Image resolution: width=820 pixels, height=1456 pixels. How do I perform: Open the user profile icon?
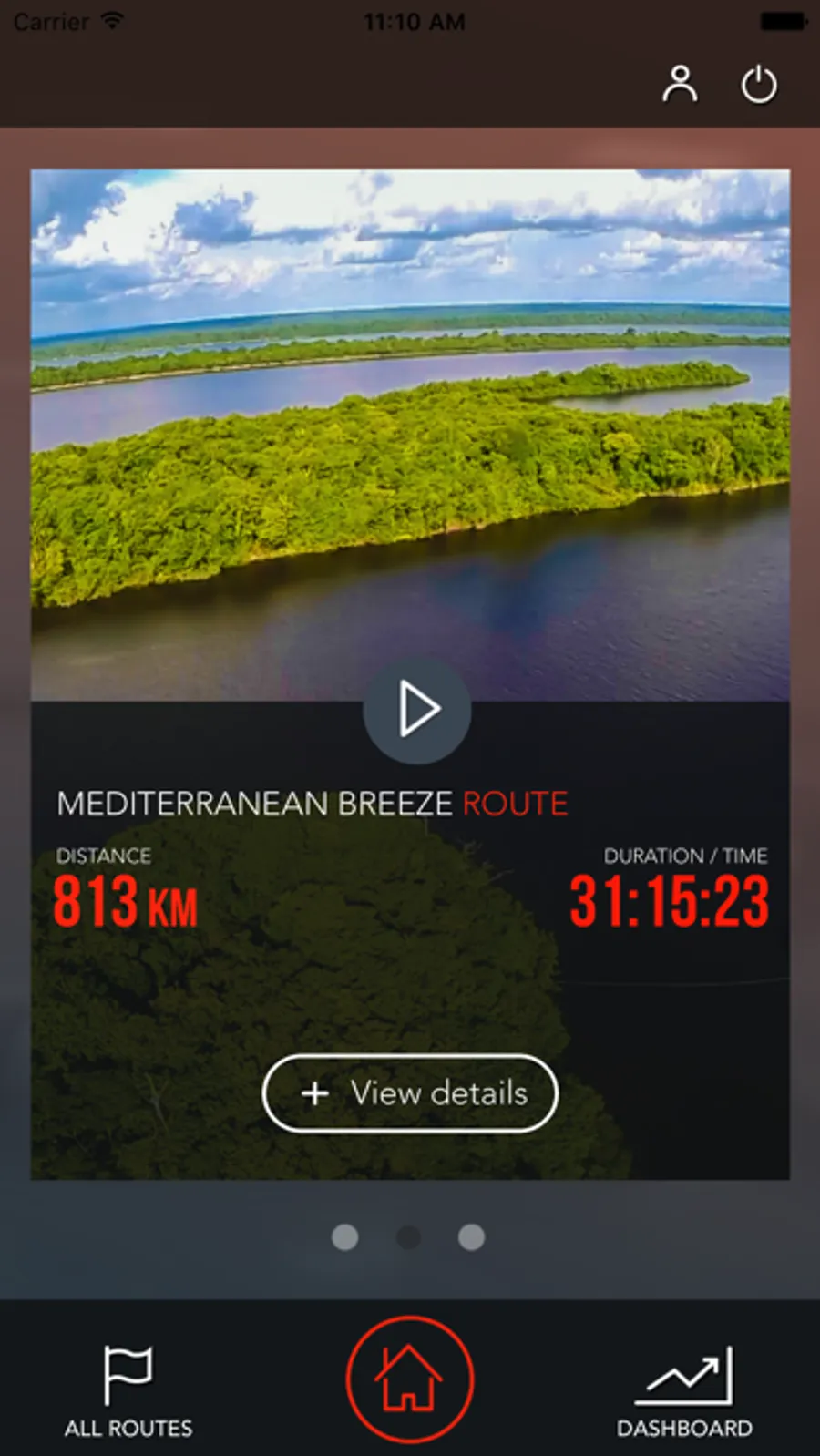(680, 84)
